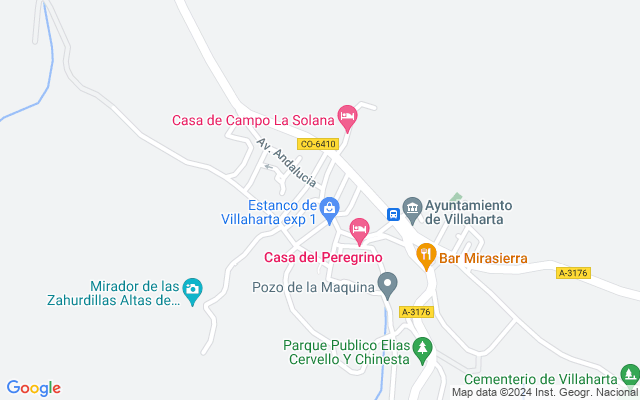
Task: Open the Casa de Campo La Solana lodging pin
Action: point(347,118)
